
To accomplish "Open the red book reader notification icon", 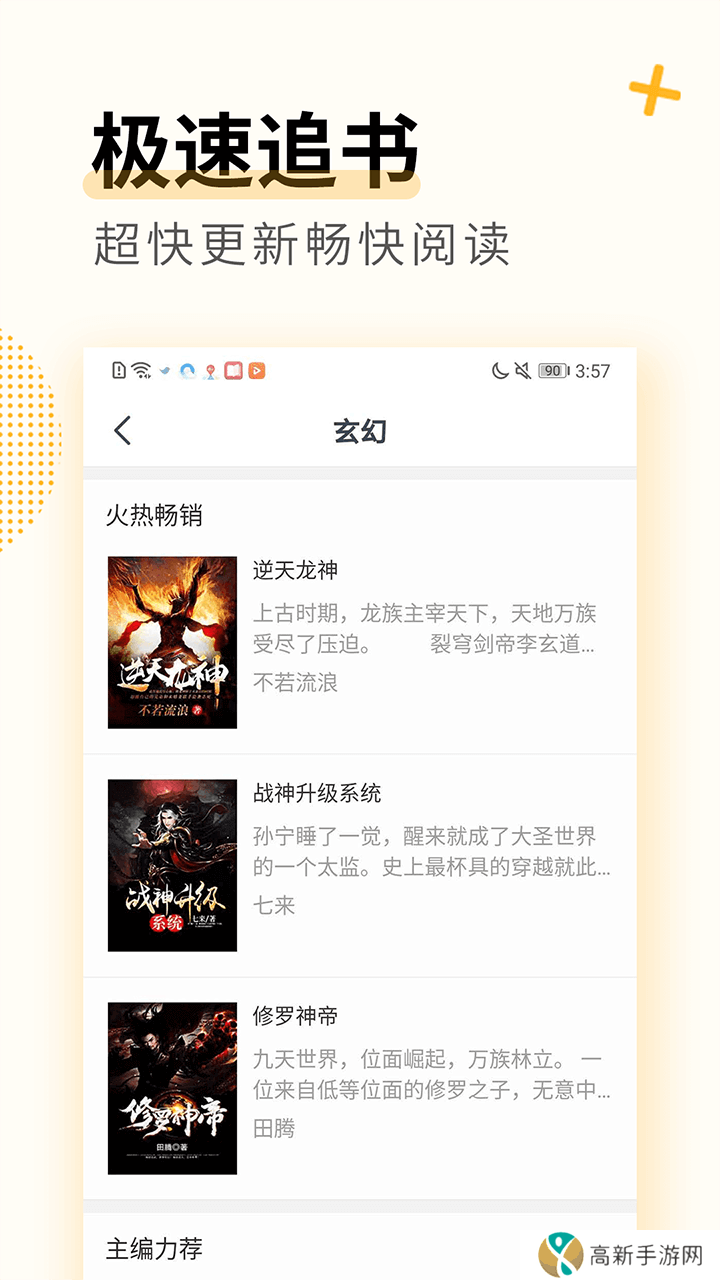I will 236,370.
